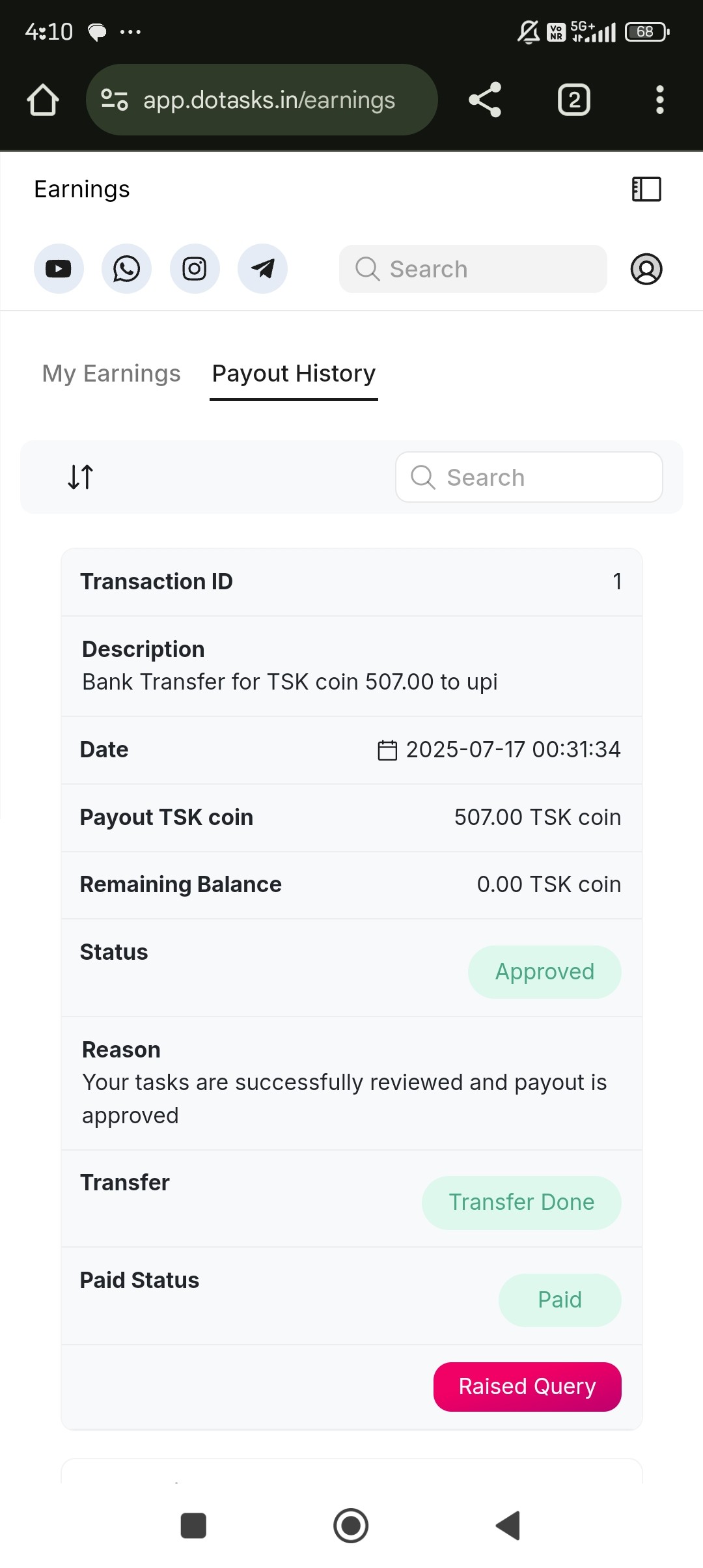Open the browser overflow menu

click(659, 100)
